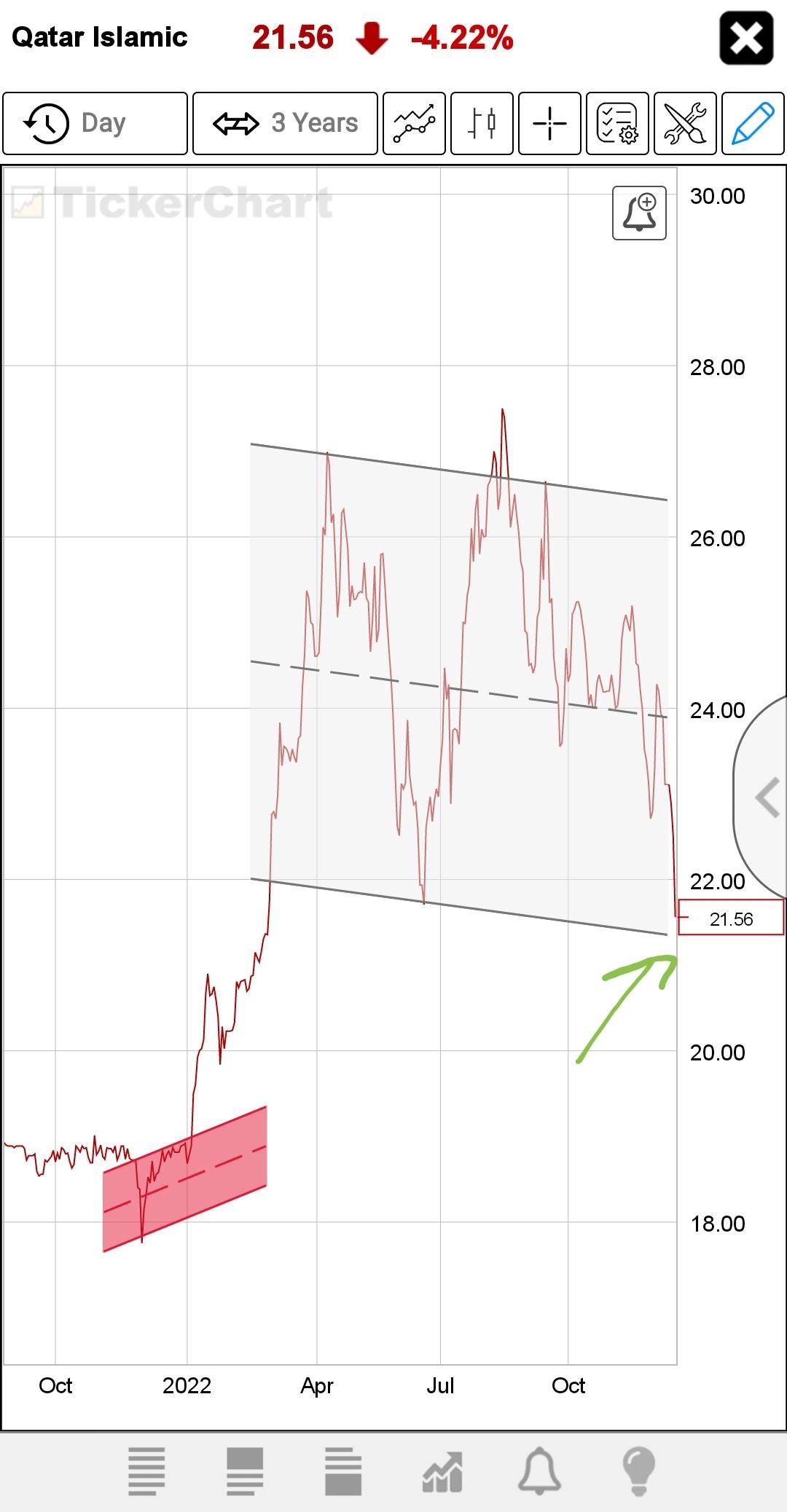Open the second layout view in bottom bar
Screen dimensions: 787x1512
(x=245, y=1471)
